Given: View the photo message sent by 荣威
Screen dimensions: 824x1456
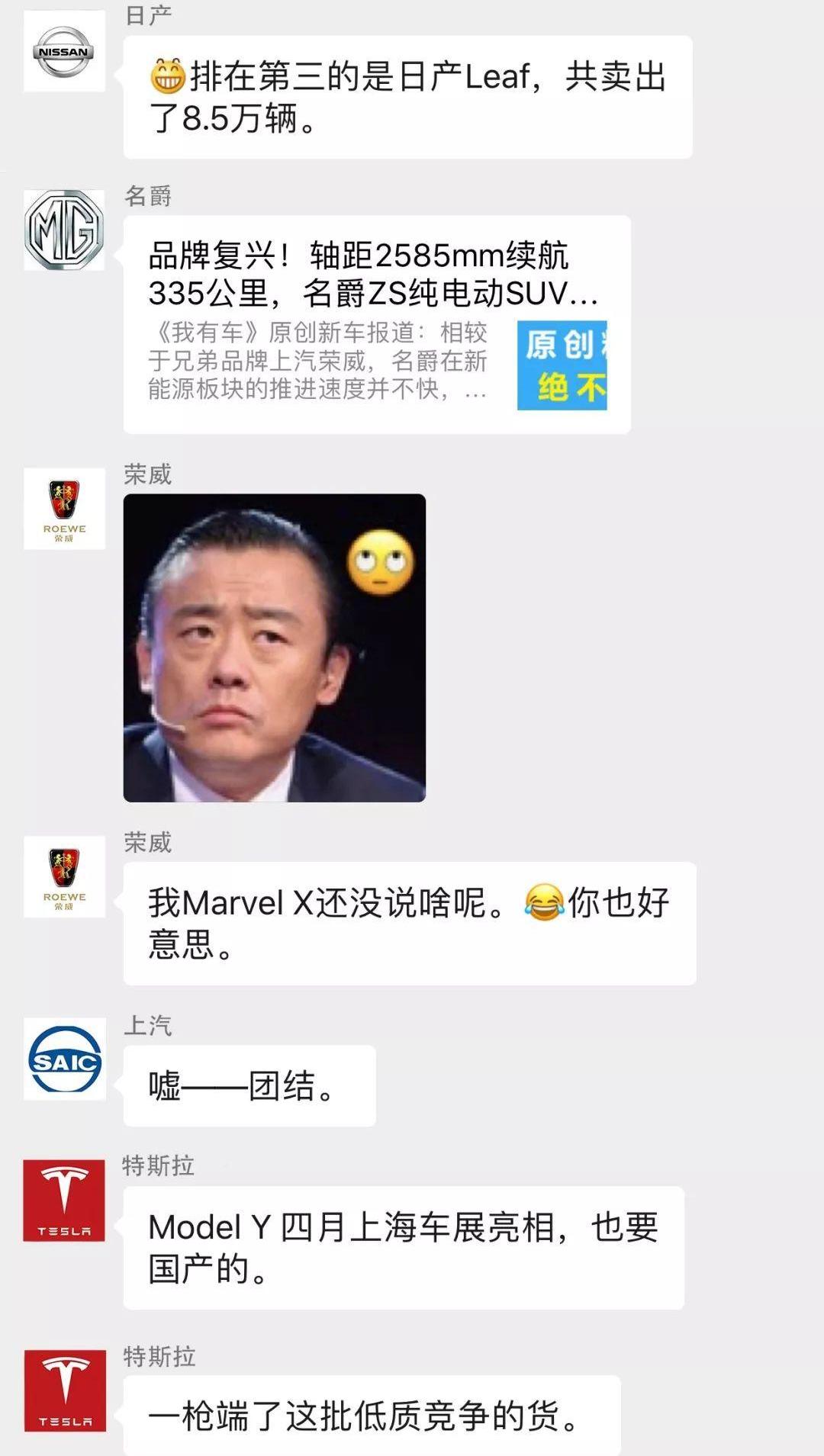Looking at the screenshot, I should click(274, 648).
